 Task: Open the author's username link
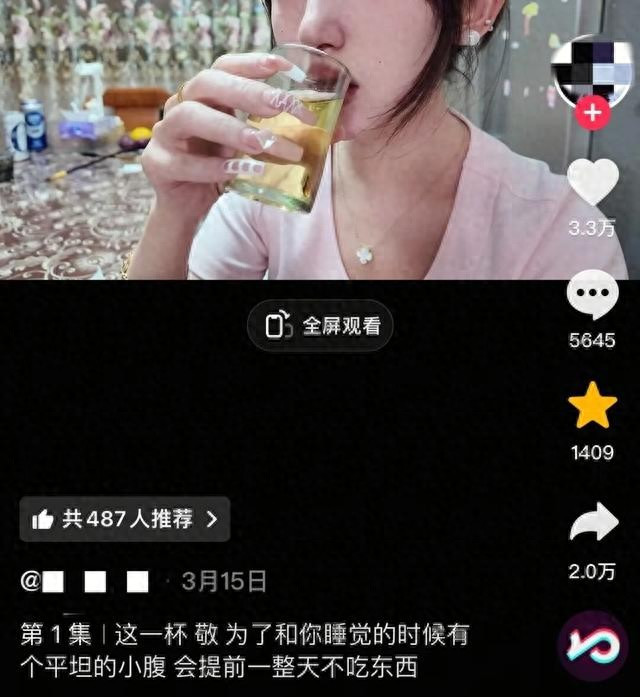coord(84,581)
